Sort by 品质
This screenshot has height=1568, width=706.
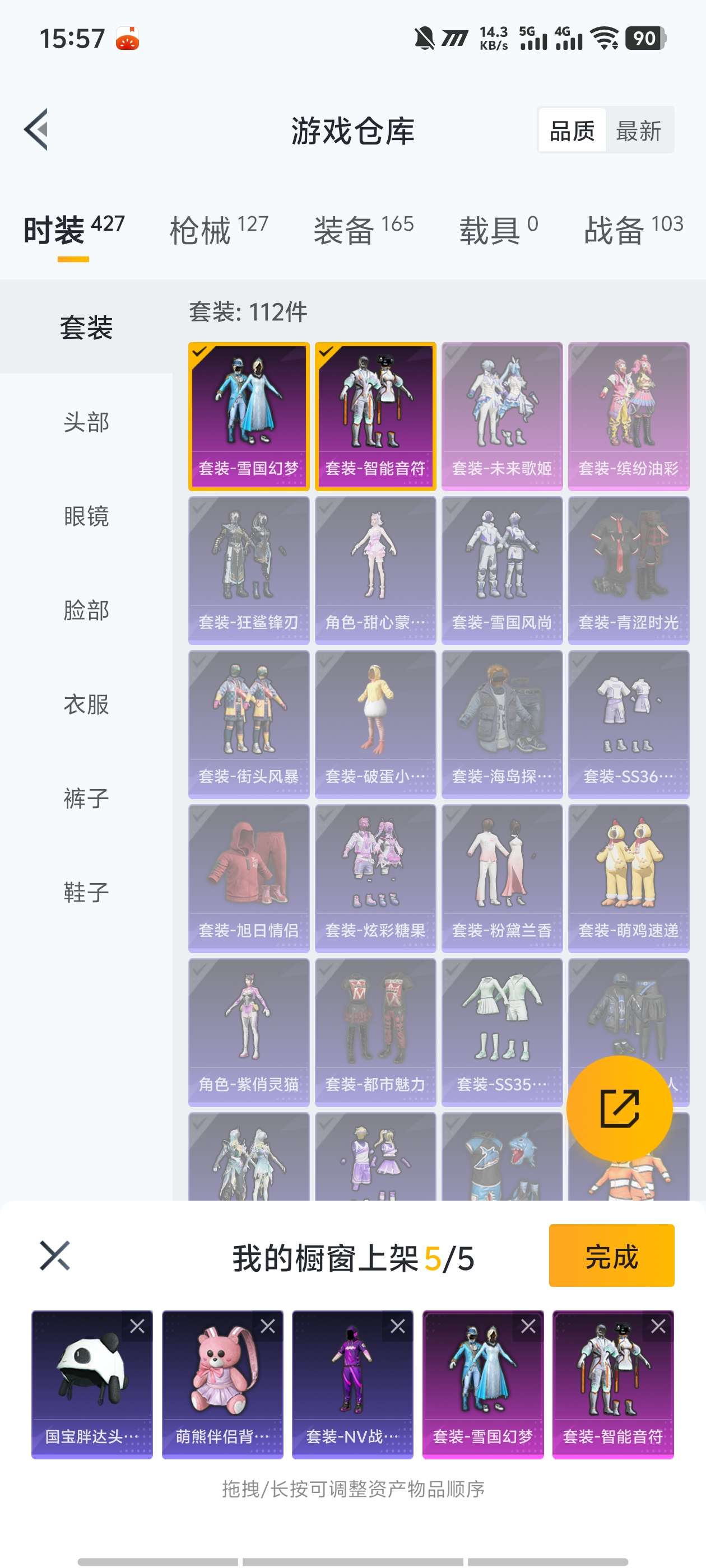(x=572, y=130)
